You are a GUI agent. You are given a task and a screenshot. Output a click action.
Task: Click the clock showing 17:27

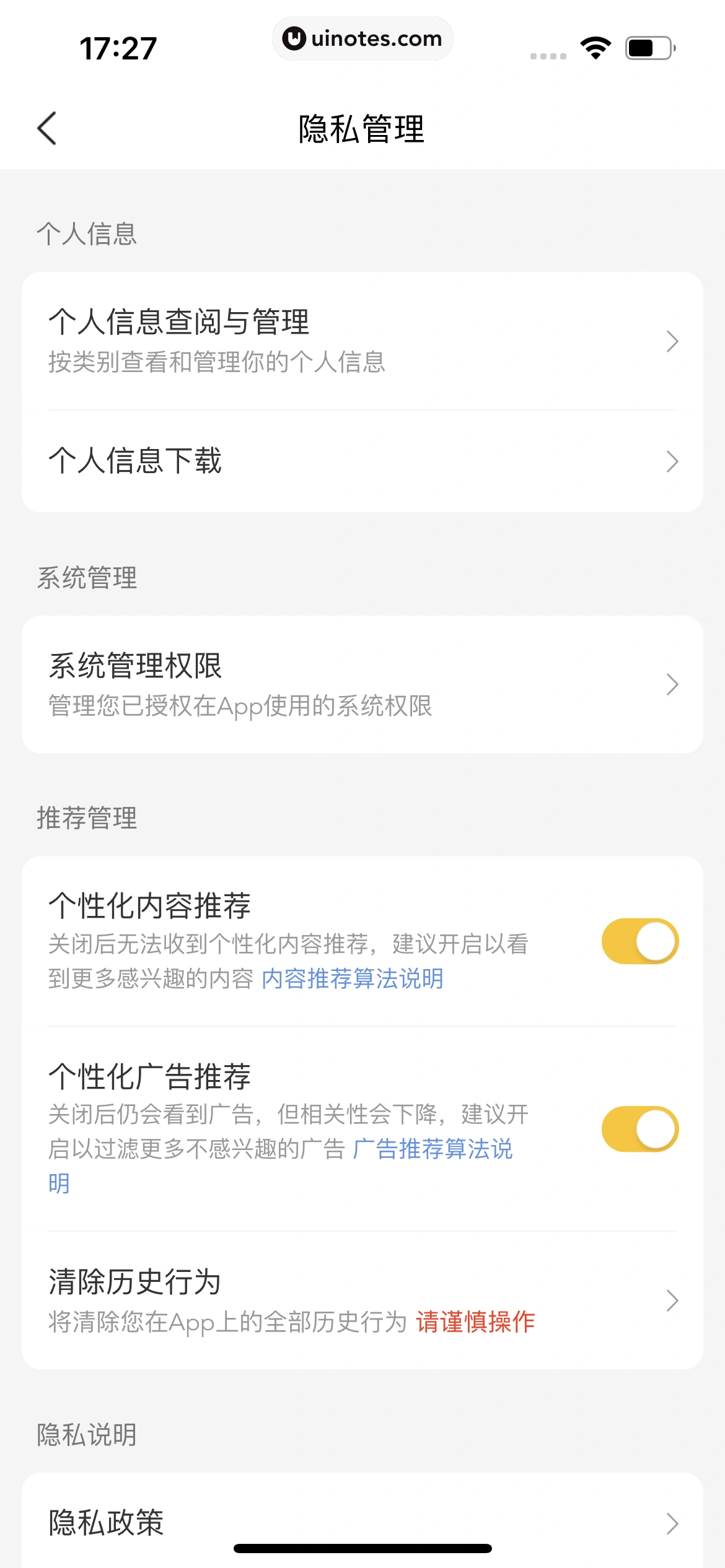click(x=118, y=46)
